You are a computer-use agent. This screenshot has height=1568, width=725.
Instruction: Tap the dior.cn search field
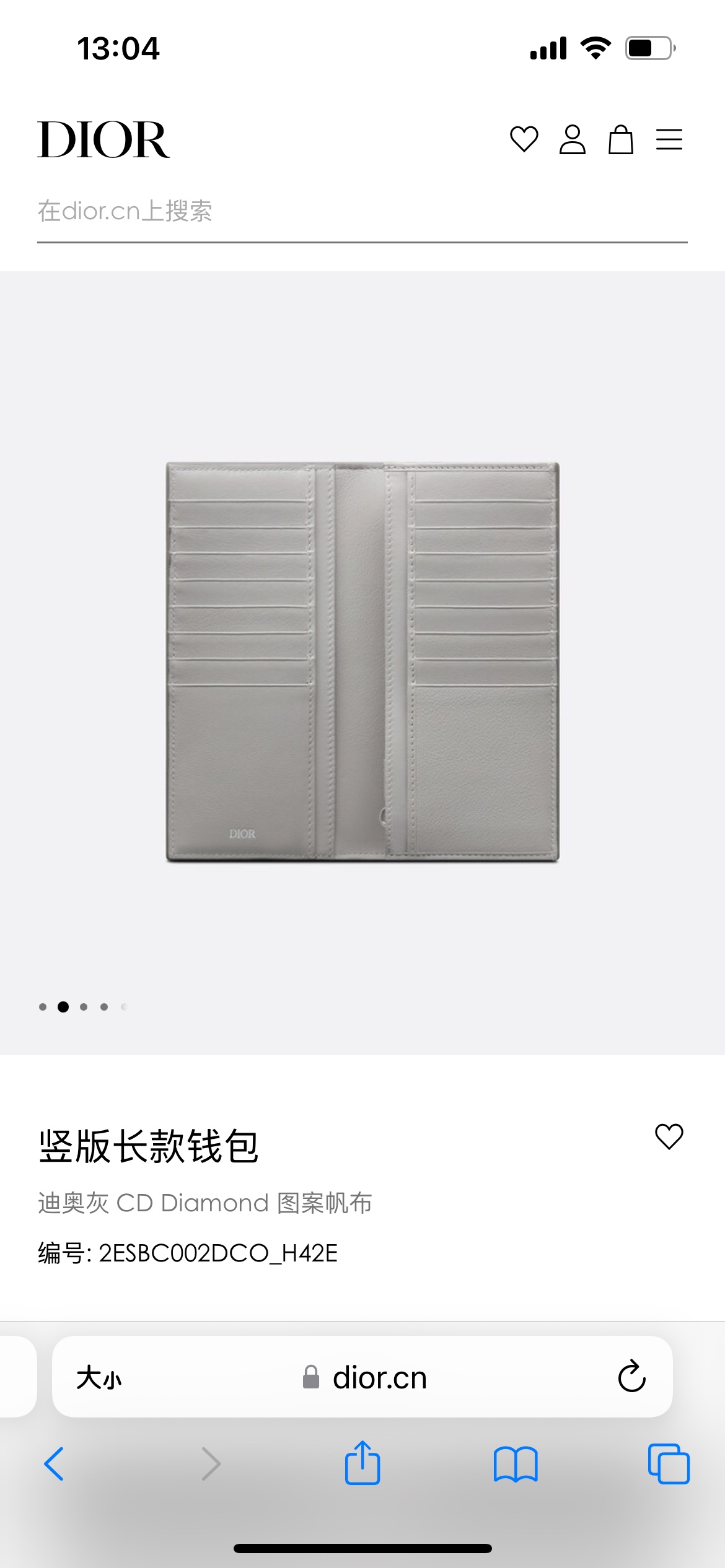(362, 212)
